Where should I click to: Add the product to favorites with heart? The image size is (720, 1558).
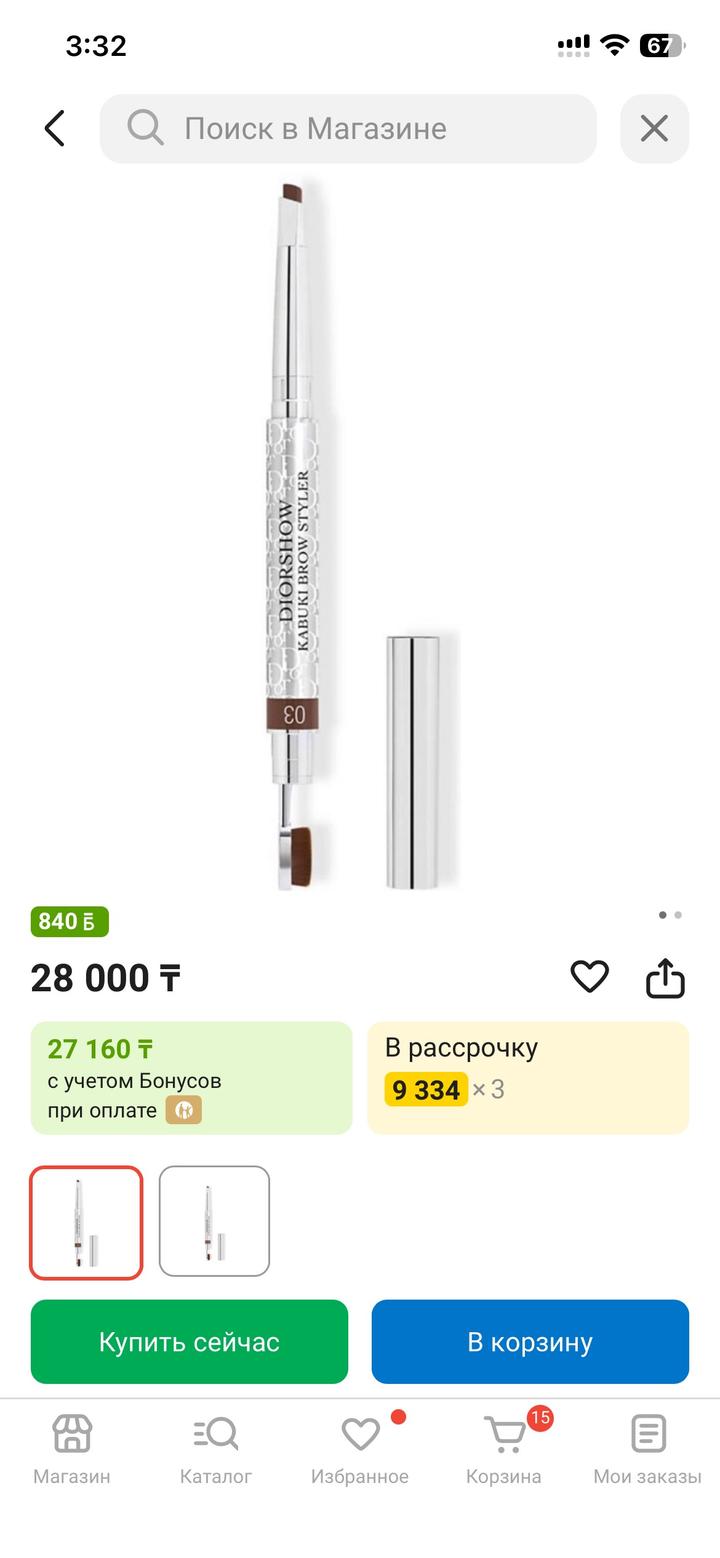coord(589,977)
